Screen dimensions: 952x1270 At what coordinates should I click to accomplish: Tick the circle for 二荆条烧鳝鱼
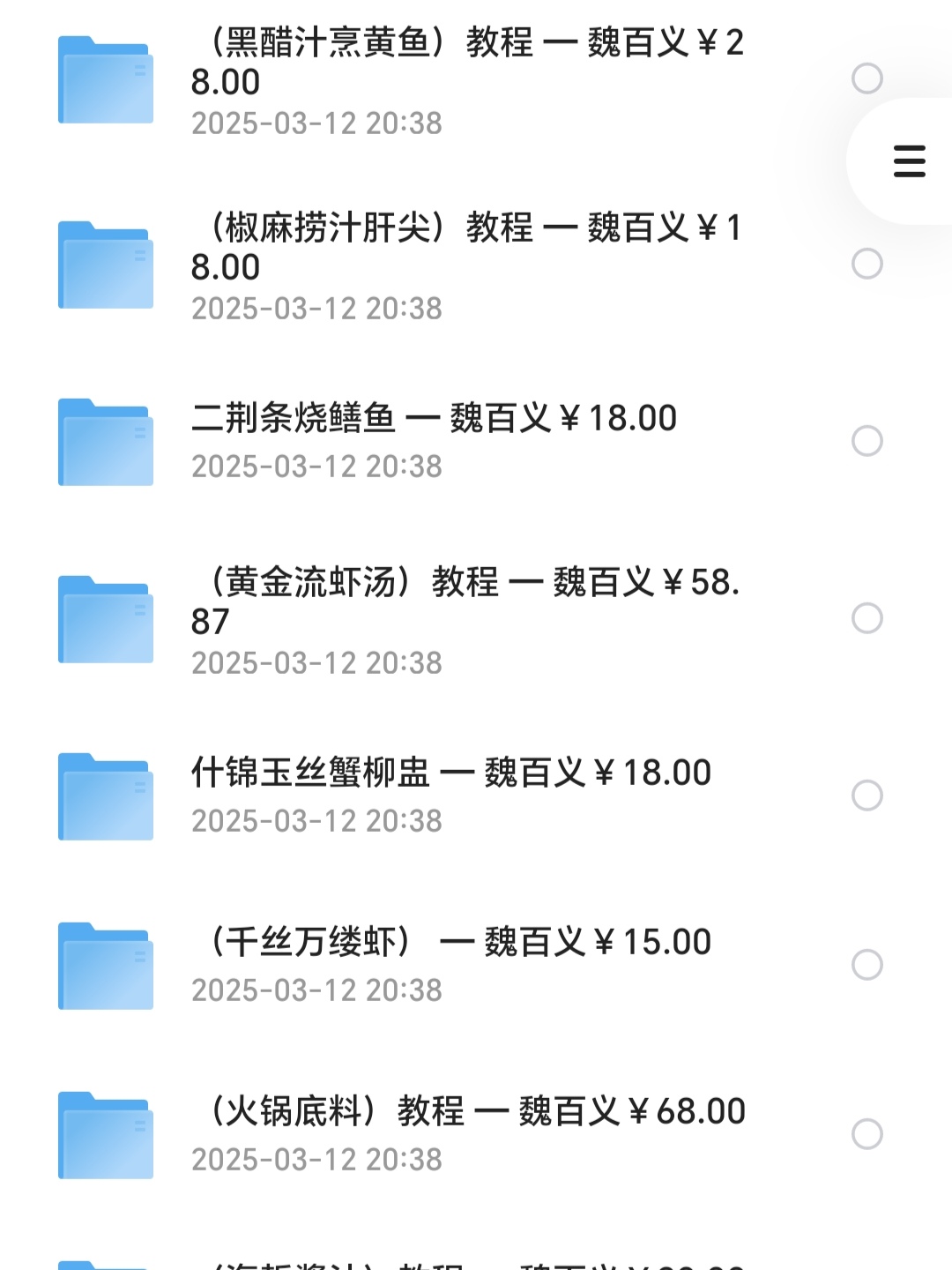point(867,441)
